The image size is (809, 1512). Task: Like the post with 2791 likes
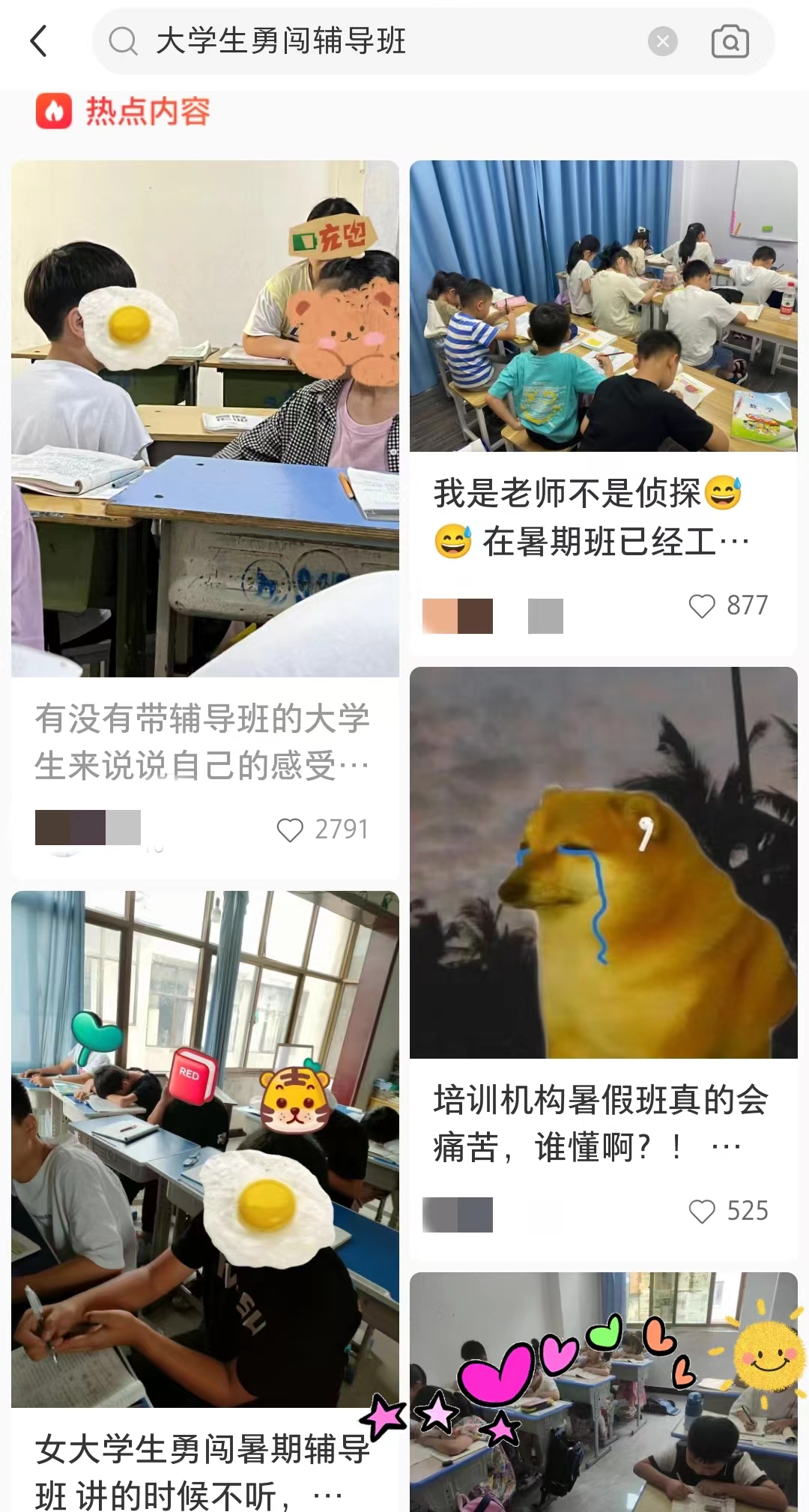tap(290, 829)
